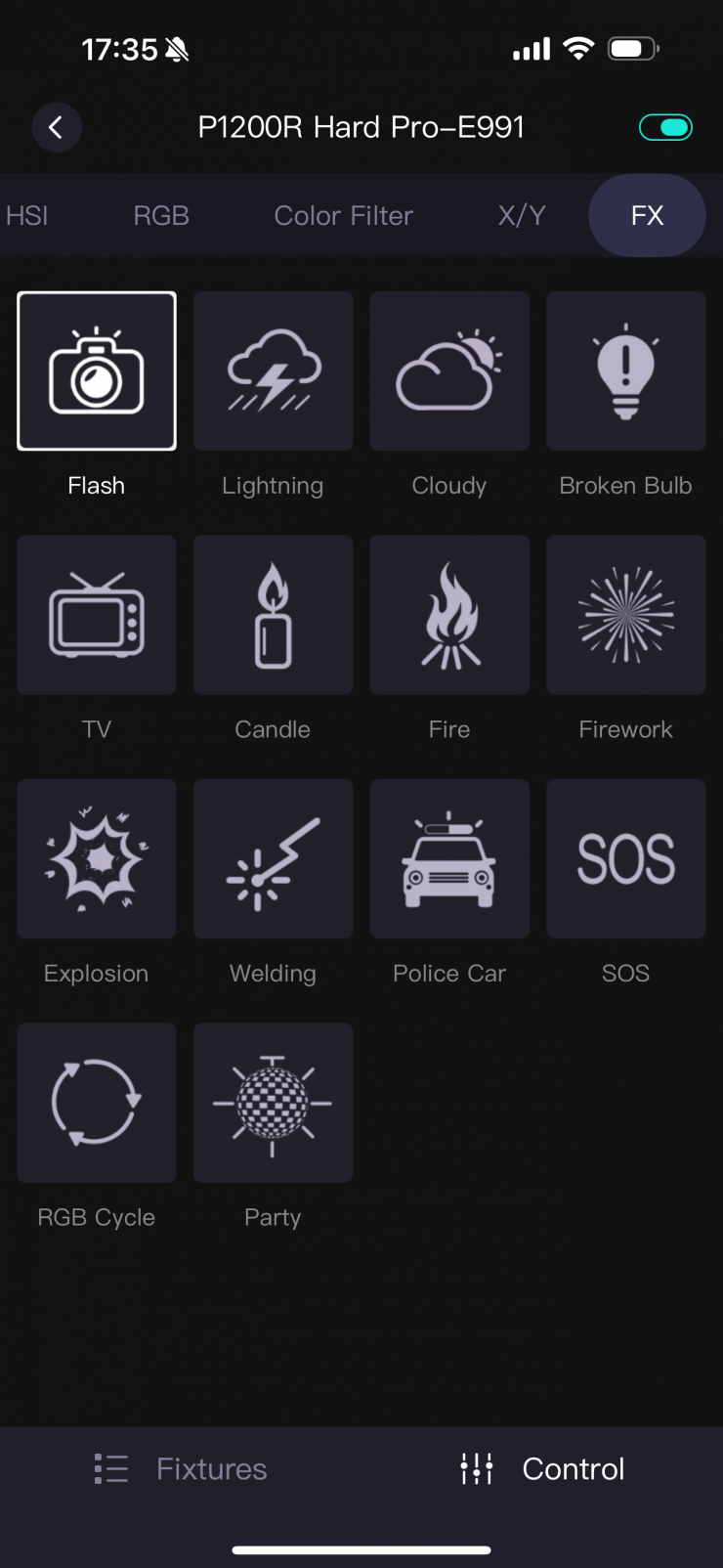Switch to the HSI tab

26,215
